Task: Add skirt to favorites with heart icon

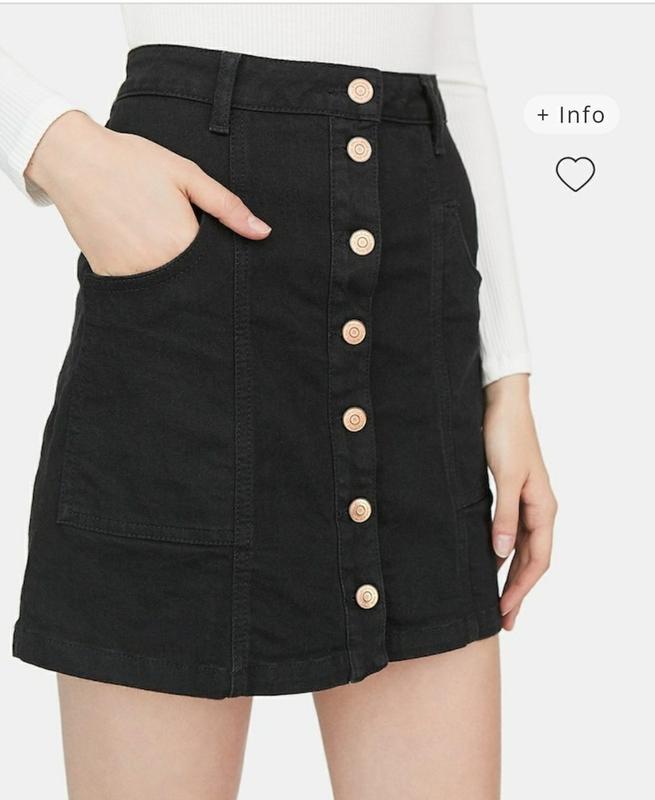Action: click(575, 174)
